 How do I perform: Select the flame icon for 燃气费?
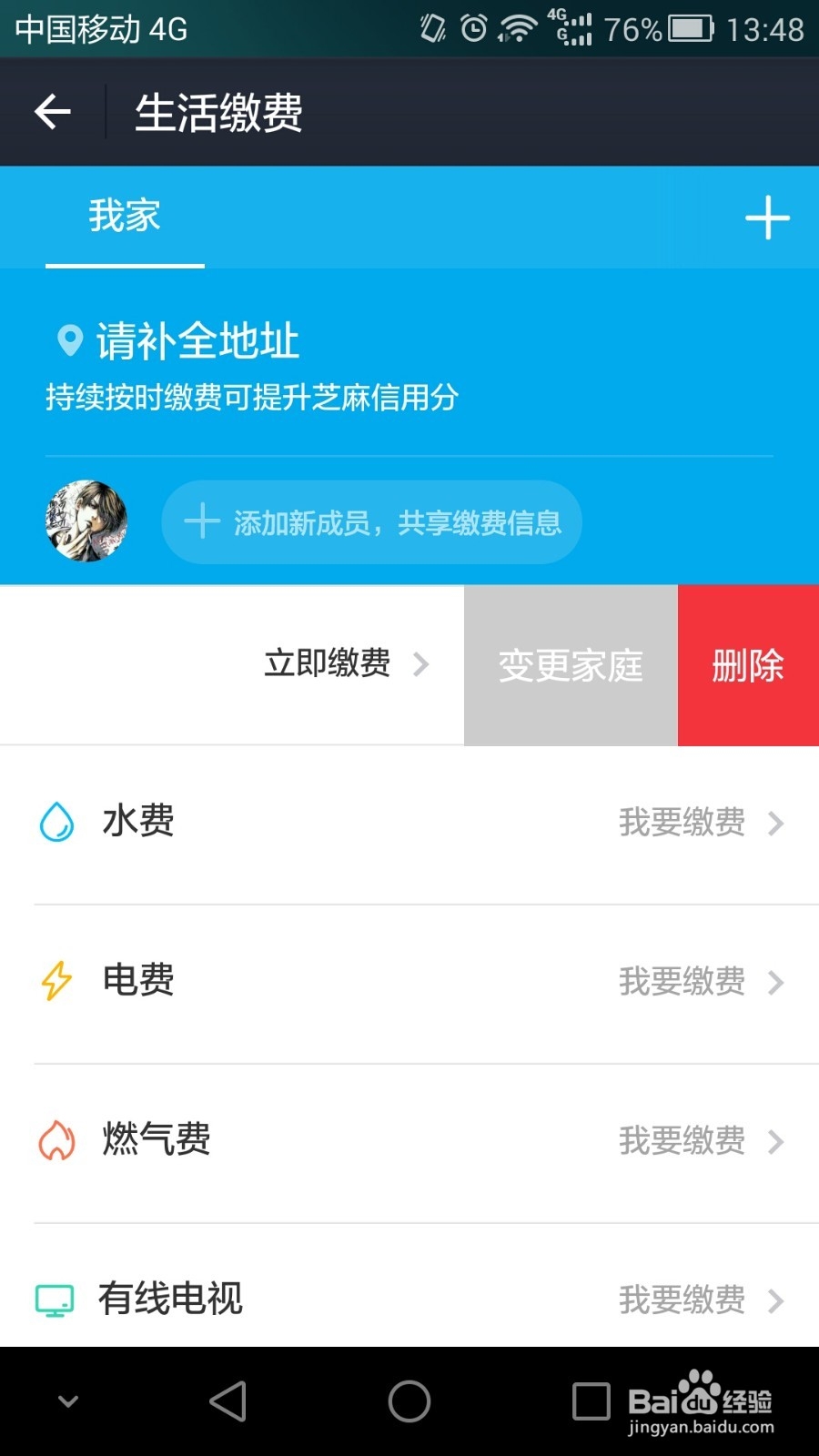(56, 1139)
